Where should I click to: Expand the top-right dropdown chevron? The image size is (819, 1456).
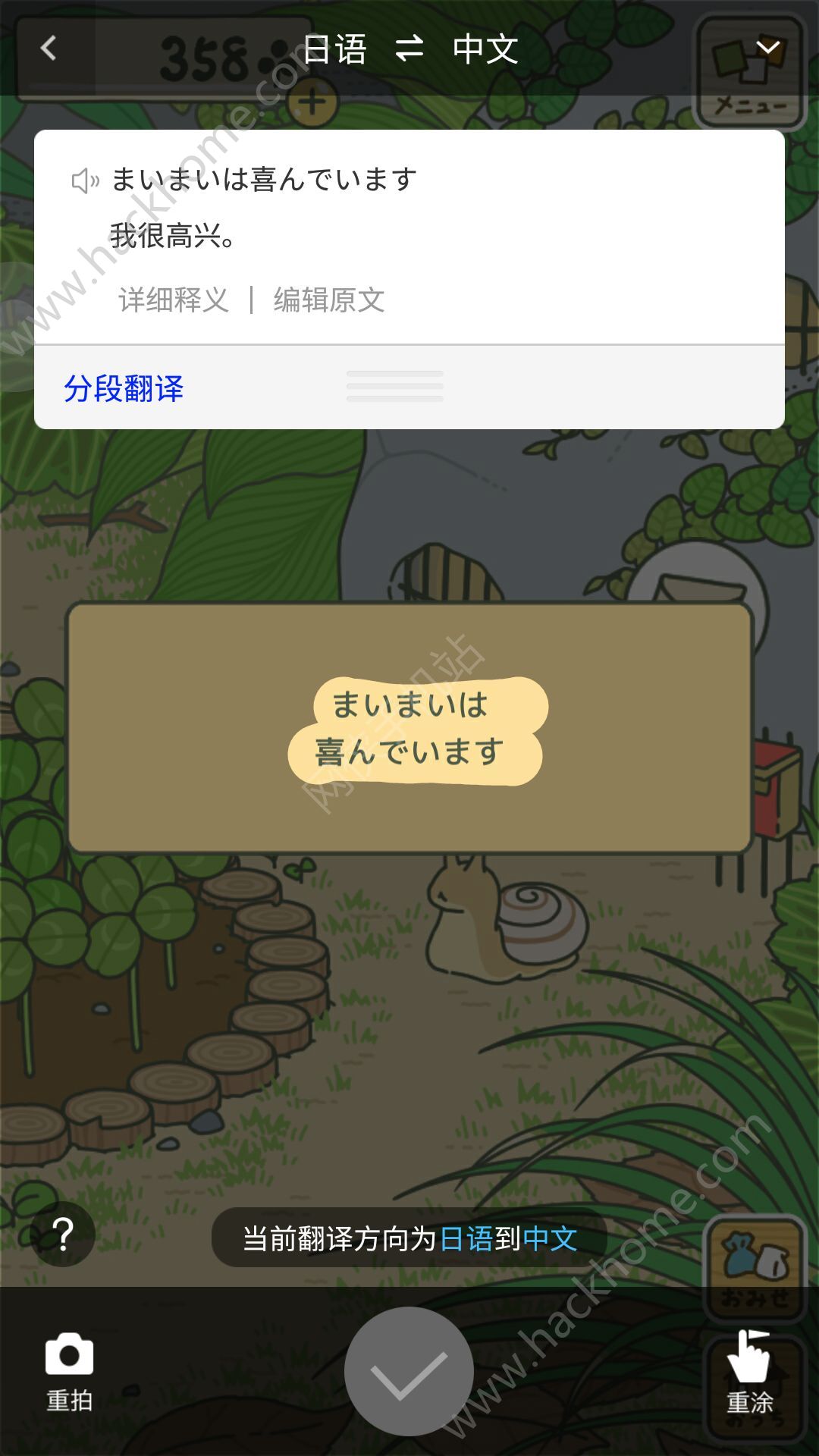(x=768, y=49)
